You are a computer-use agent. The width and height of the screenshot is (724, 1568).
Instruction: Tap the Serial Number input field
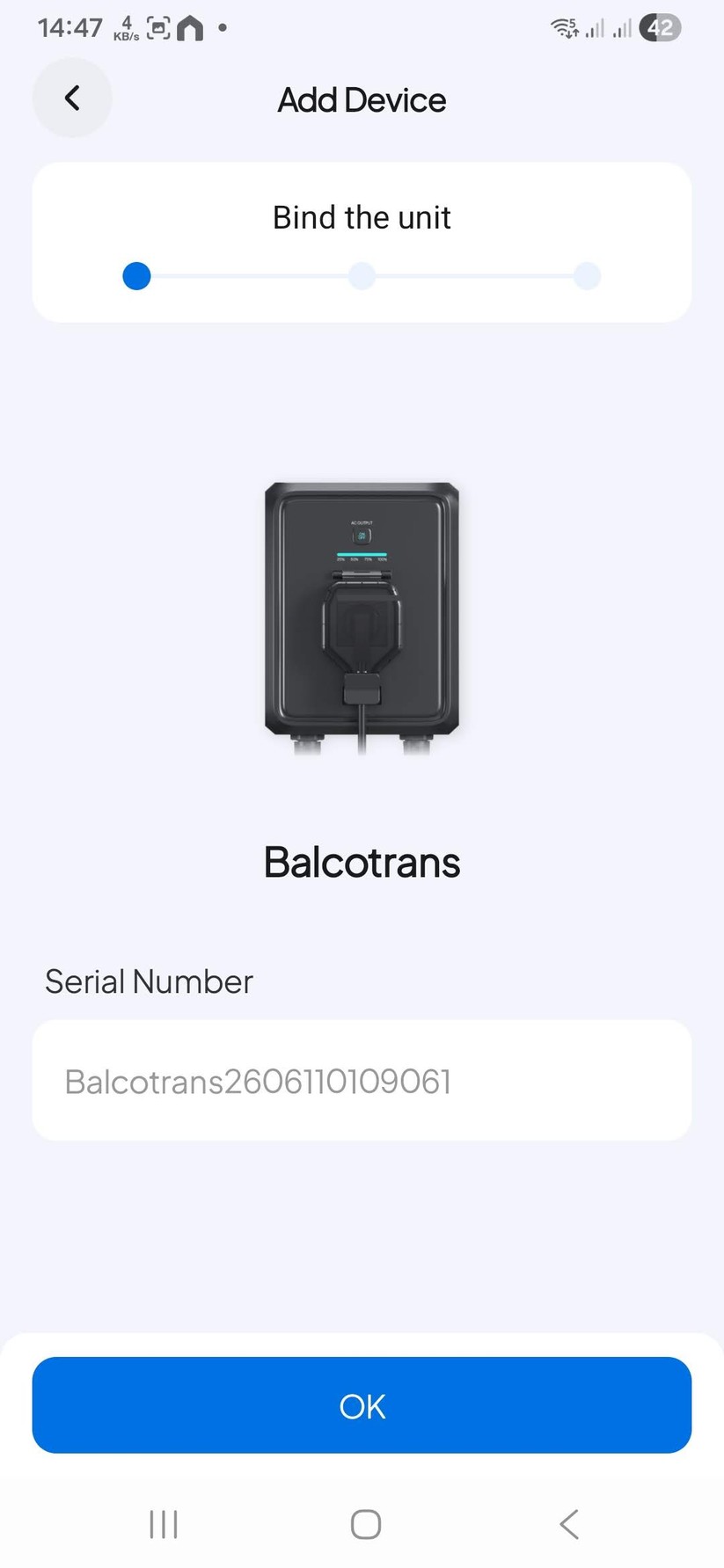(x=362, y=1080)
